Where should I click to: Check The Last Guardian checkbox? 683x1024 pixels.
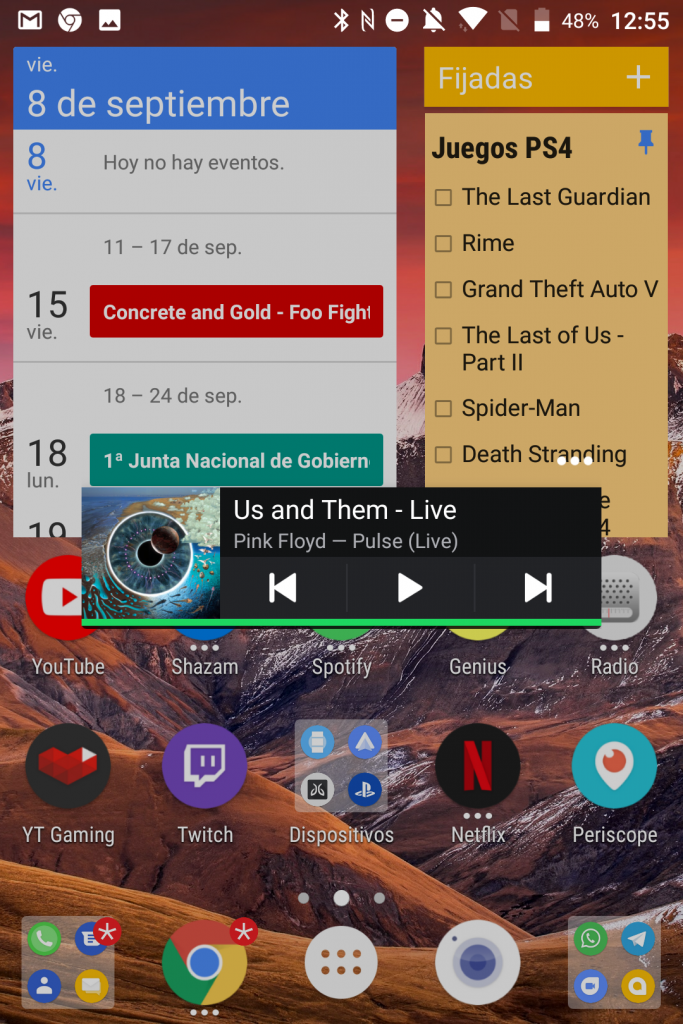pyautogui.click(x=444, y=198)
